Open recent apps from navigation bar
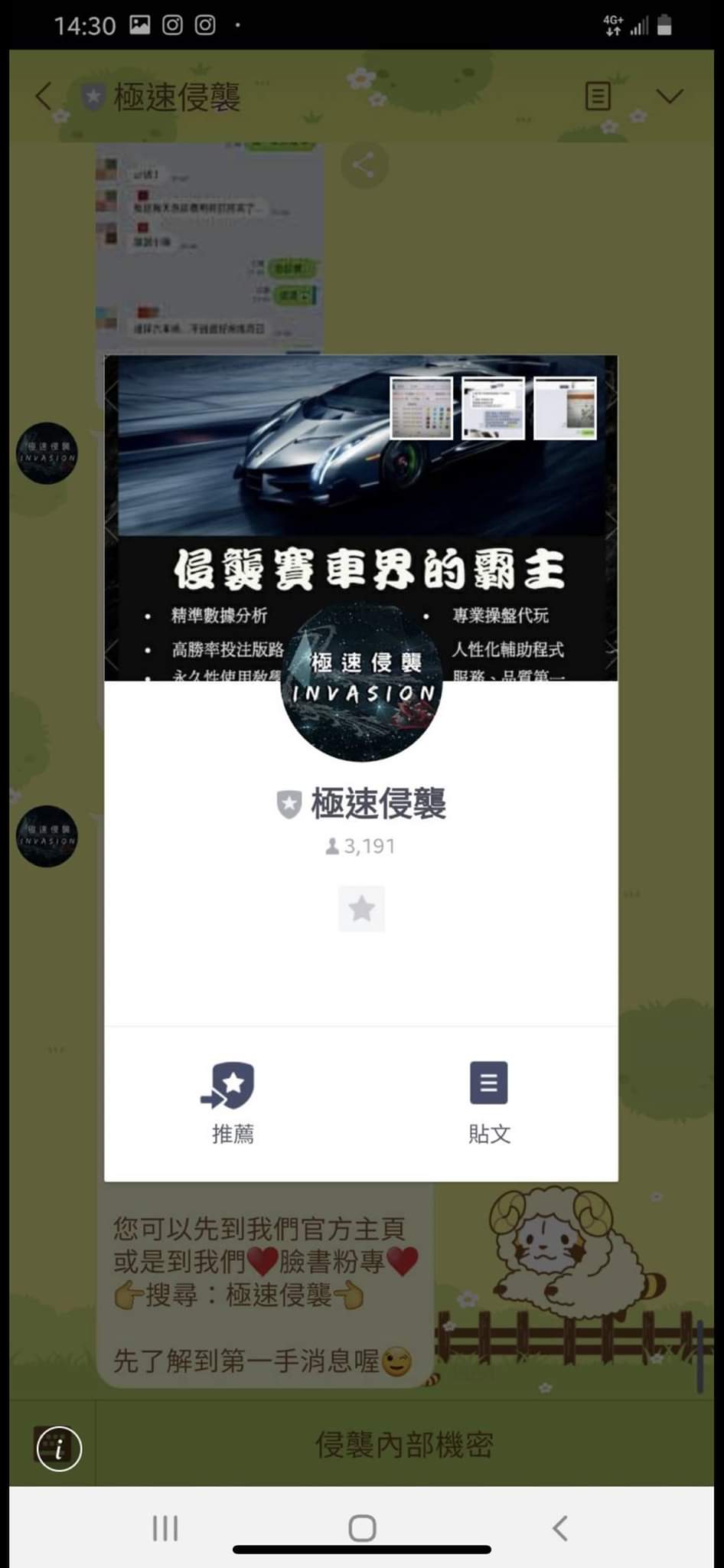Image resolution: width=724 pixels, height=1568 pixels. click(x=165, y=1528)
